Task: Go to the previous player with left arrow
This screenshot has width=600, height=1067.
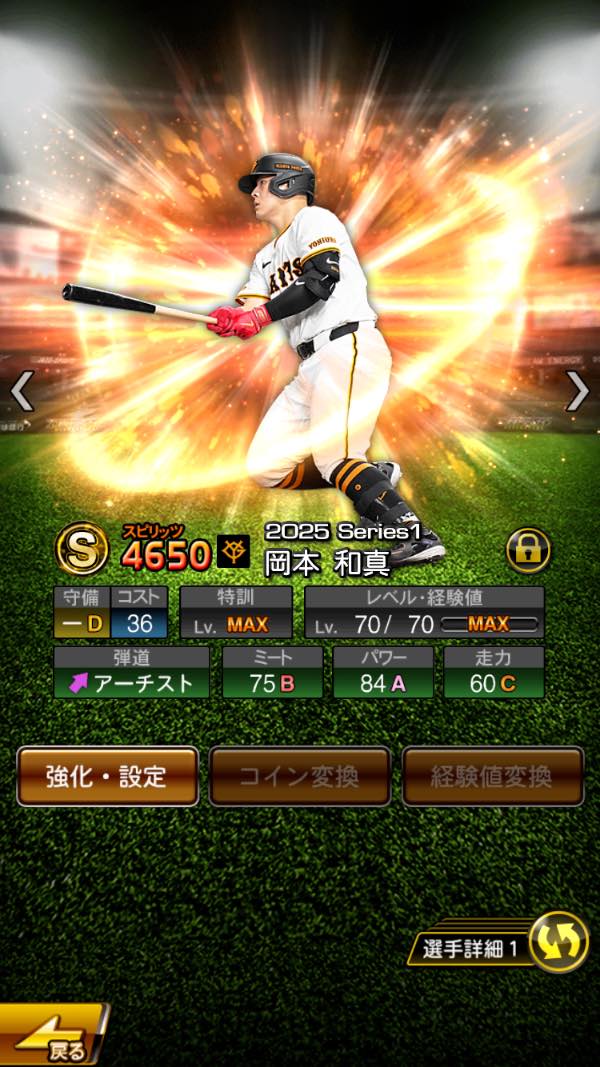Action: click(22, 391)
